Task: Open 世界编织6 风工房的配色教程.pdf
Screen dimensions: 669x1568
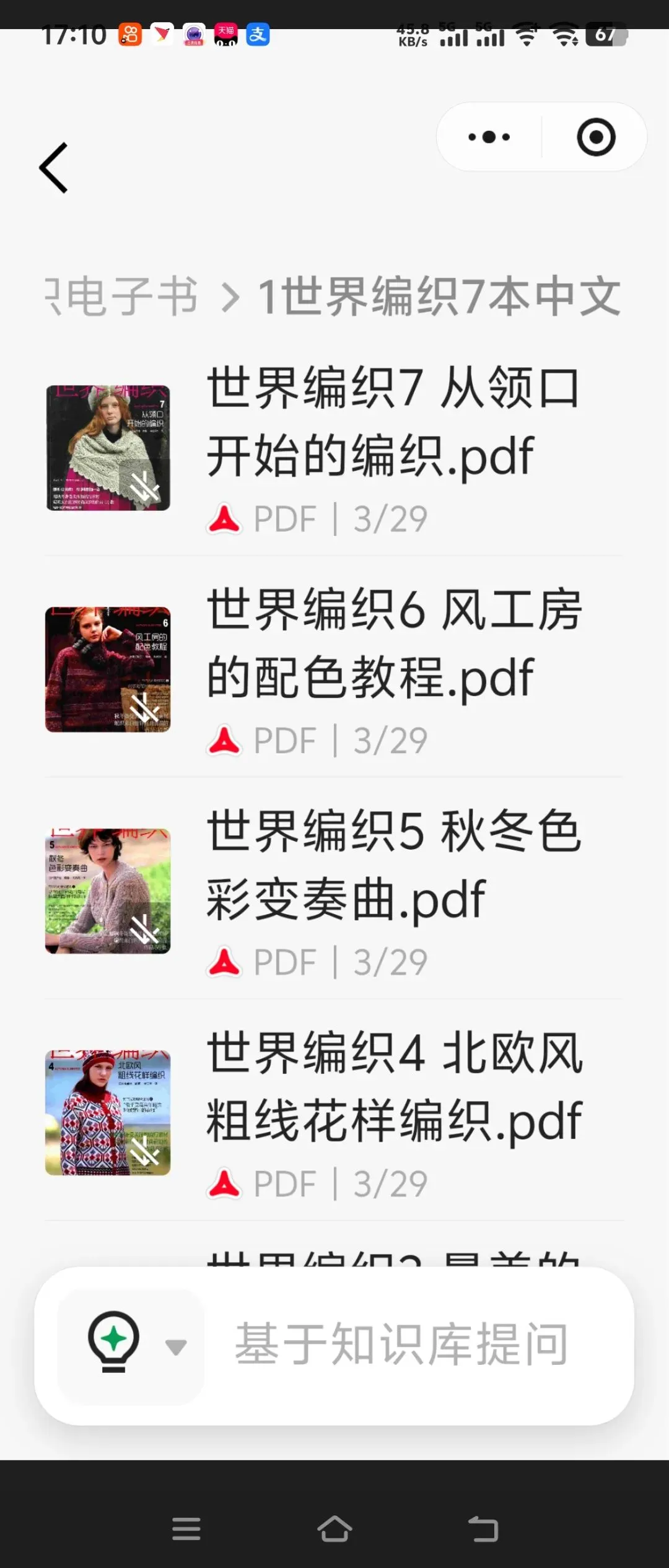Action: 334,669
